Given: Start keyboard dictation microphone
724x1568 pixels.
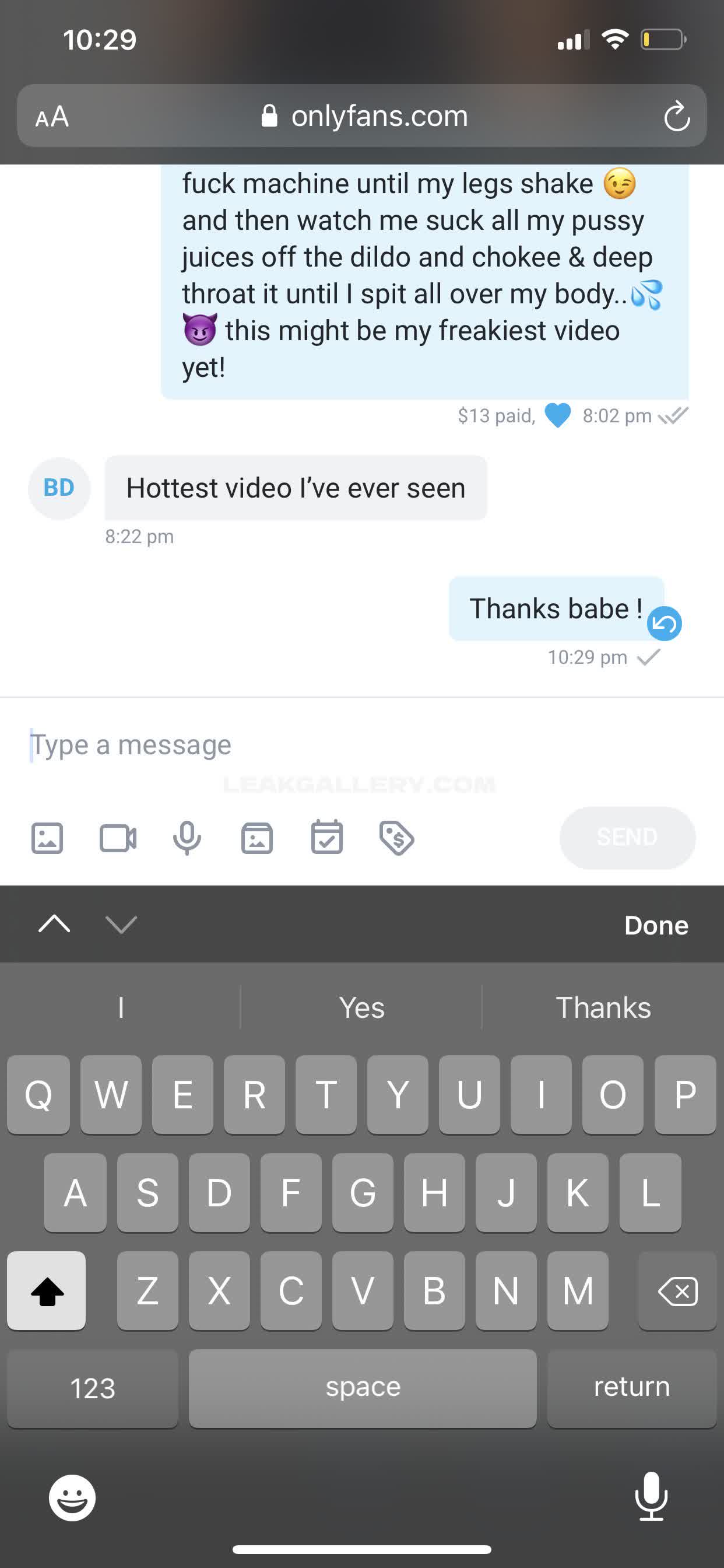Looking at the screenshot, I should [x=651, y=1496].
